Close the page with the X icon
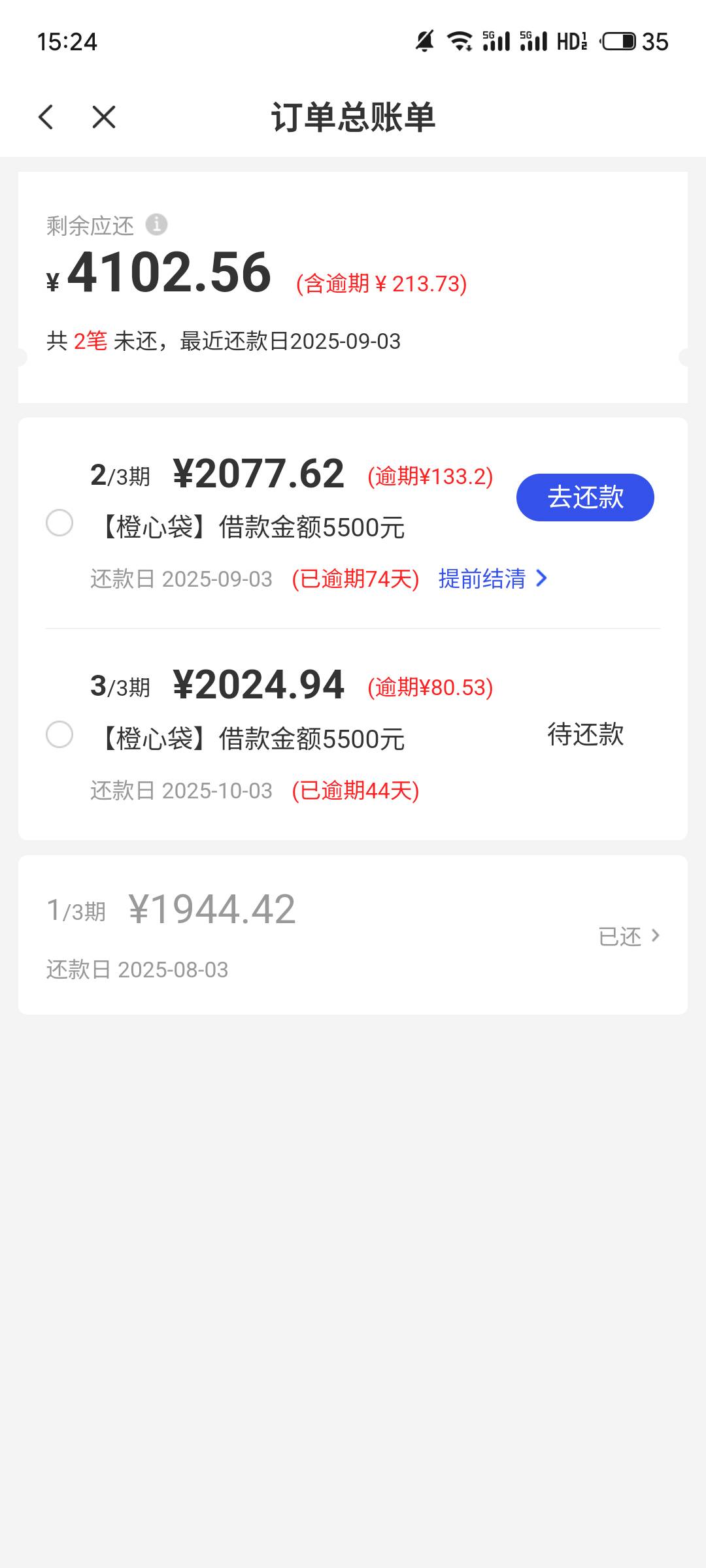706x1568 pixels. click(104, 118)
